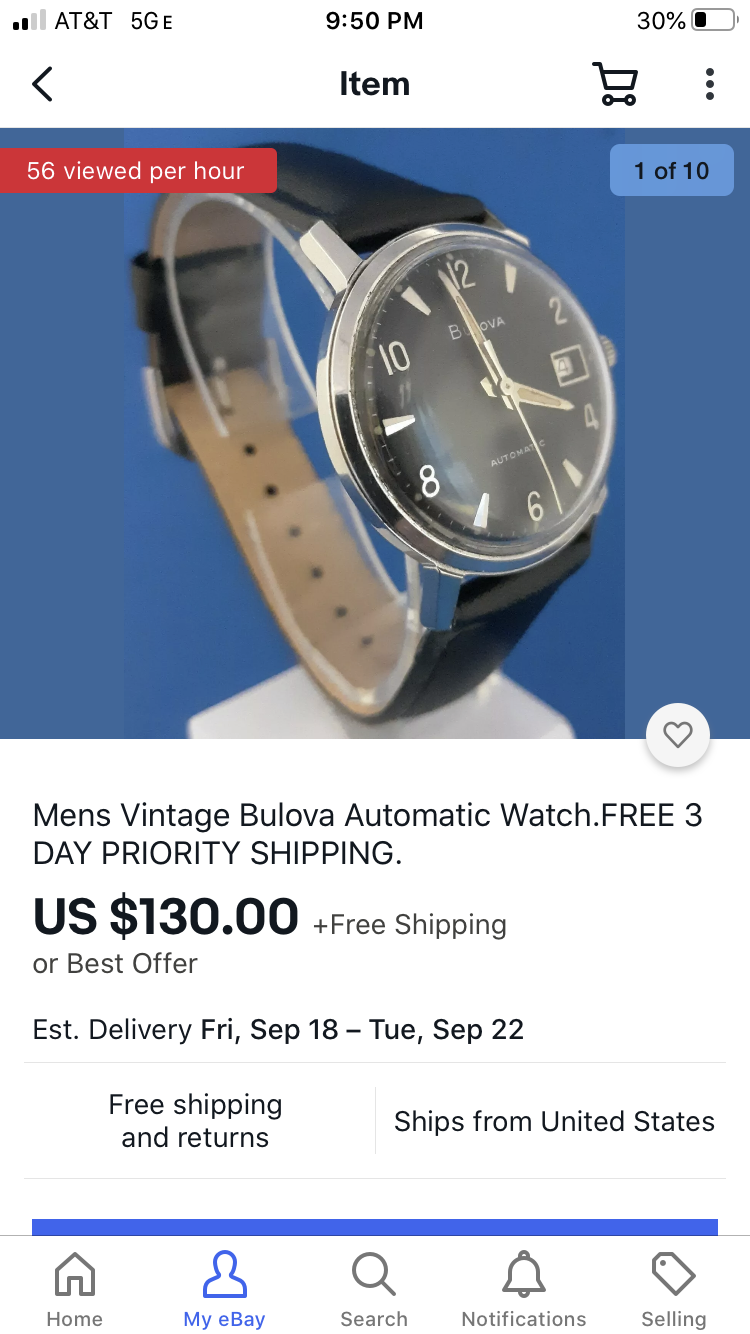Open the three-dot overflow menu
This screenshot has height=1334, width=750.
[x=709, y=84]
